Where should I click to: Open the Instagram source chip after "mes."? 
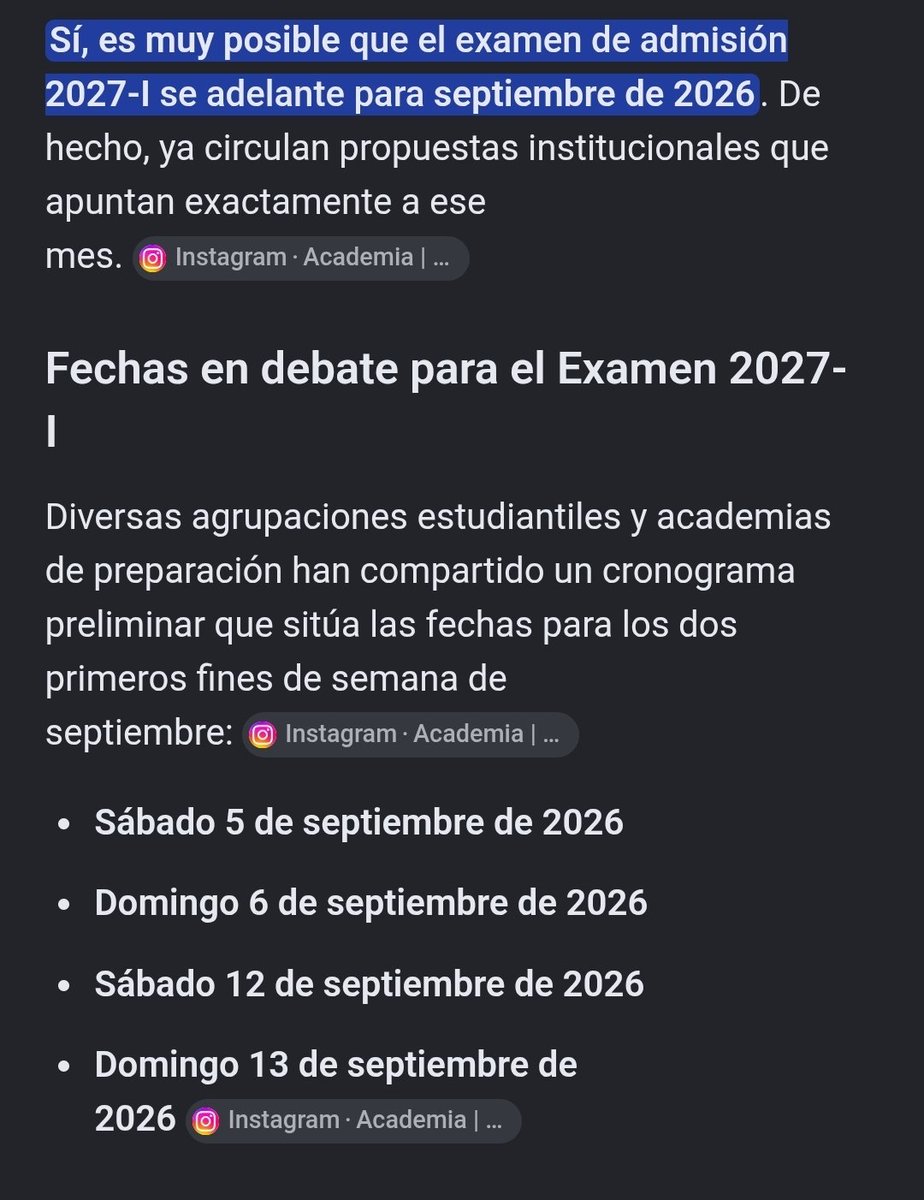(301, 258)
